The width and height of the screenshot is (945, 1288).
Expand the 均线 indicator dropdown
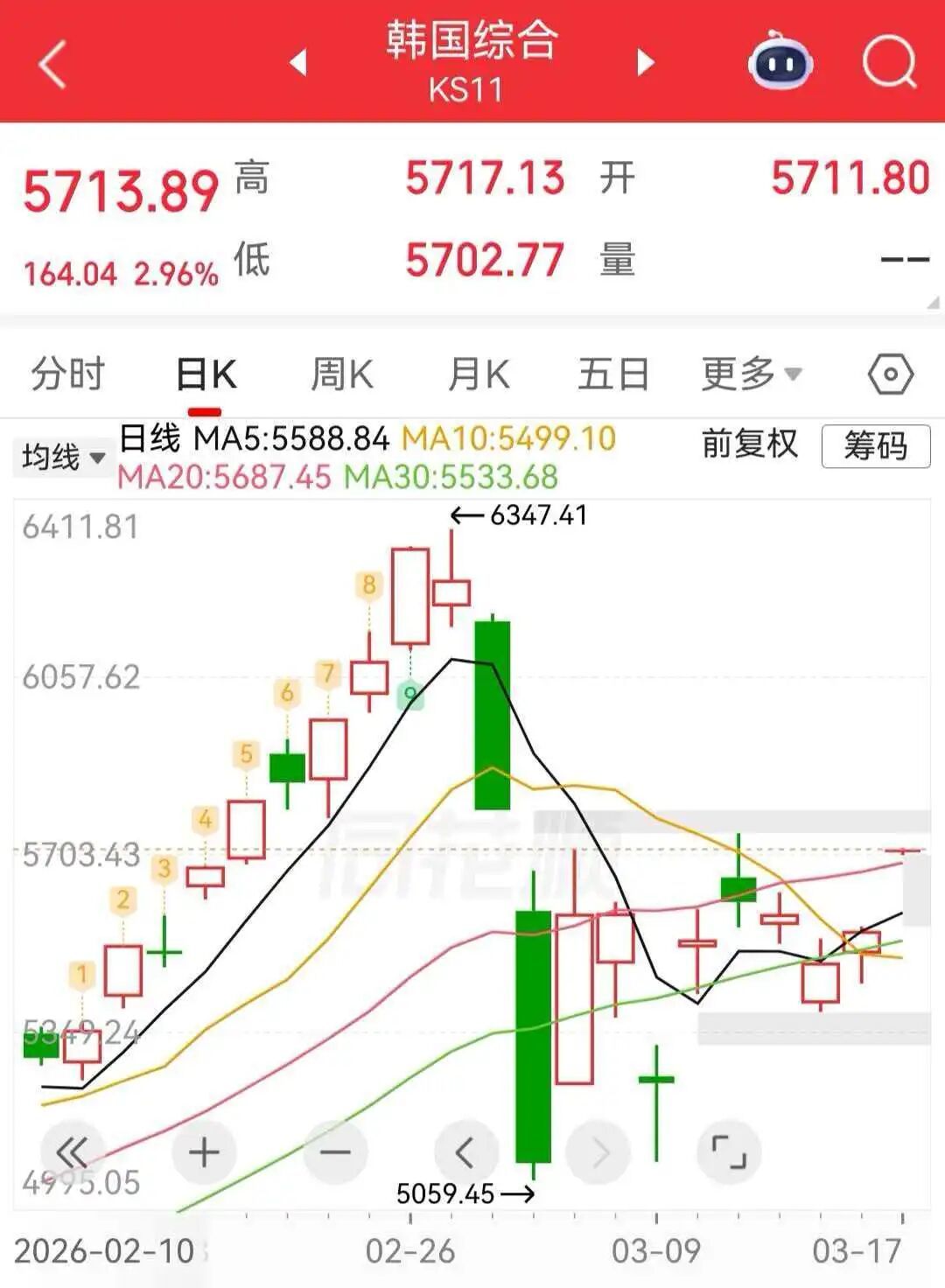pos(62,457)
